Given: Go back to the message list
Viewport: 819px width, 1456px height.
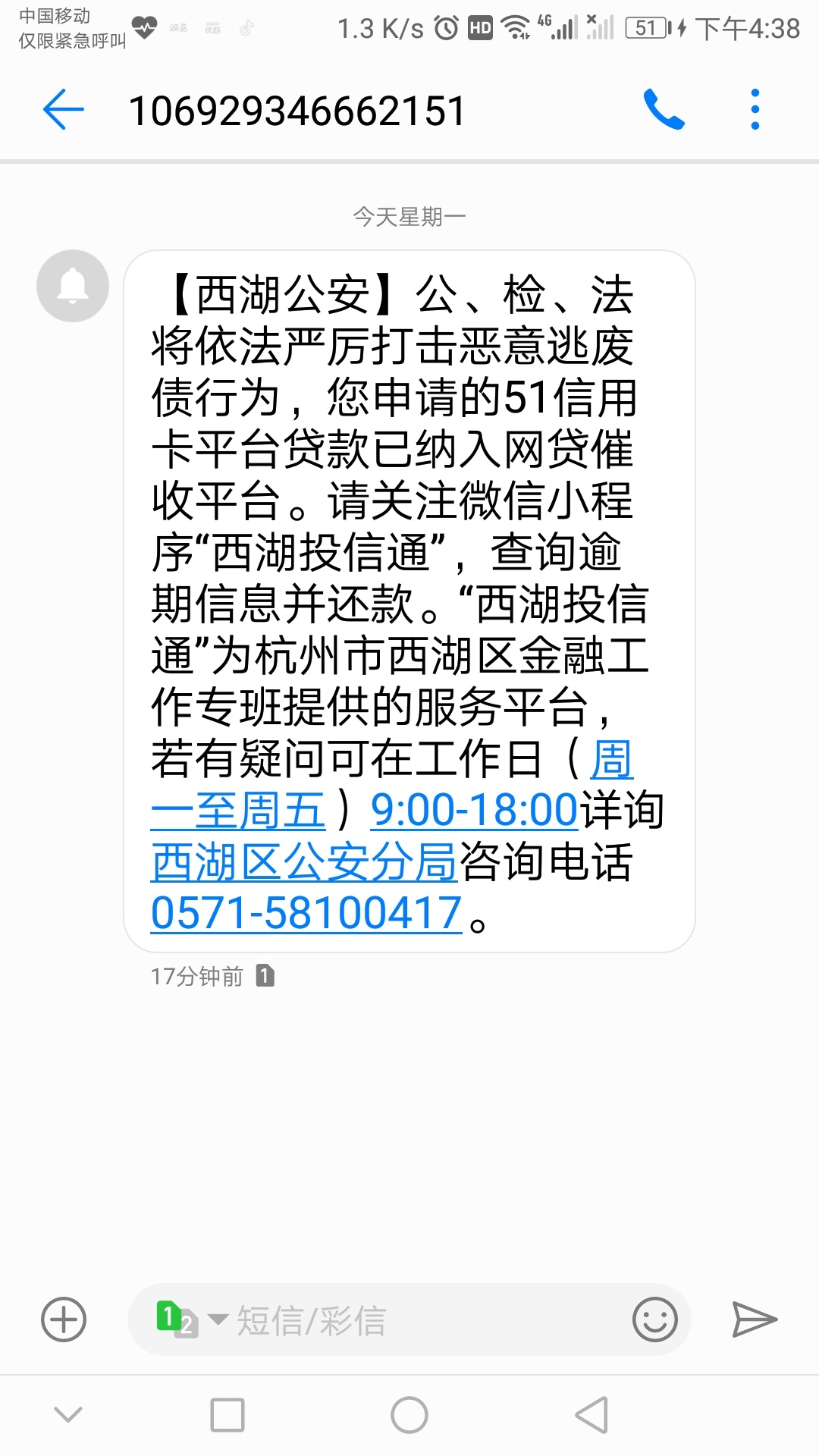Looking at the screenshot, I should click(x=64, y=110).
